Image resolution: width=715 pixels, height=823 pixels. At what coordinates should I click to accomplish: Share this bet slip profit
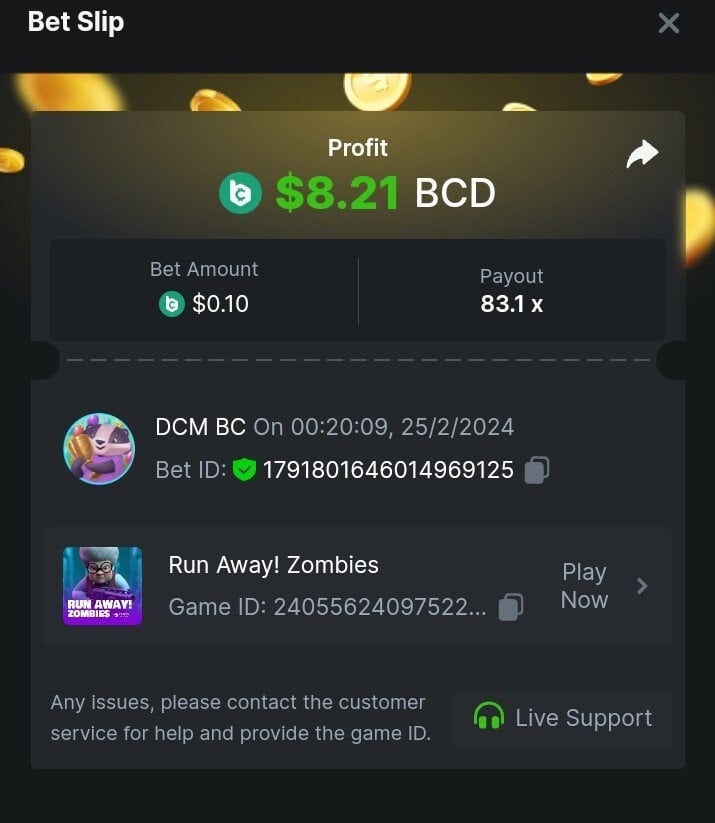coord(642,154)
